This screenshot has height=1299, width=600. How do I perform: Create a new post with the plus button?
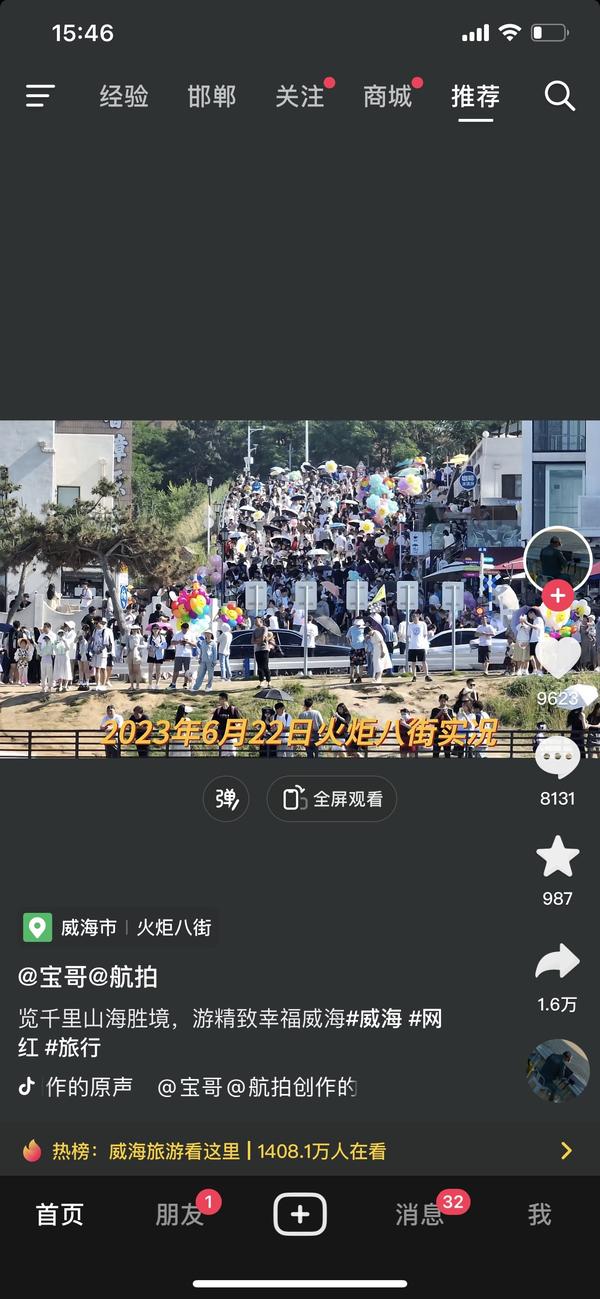(300, 1215)
